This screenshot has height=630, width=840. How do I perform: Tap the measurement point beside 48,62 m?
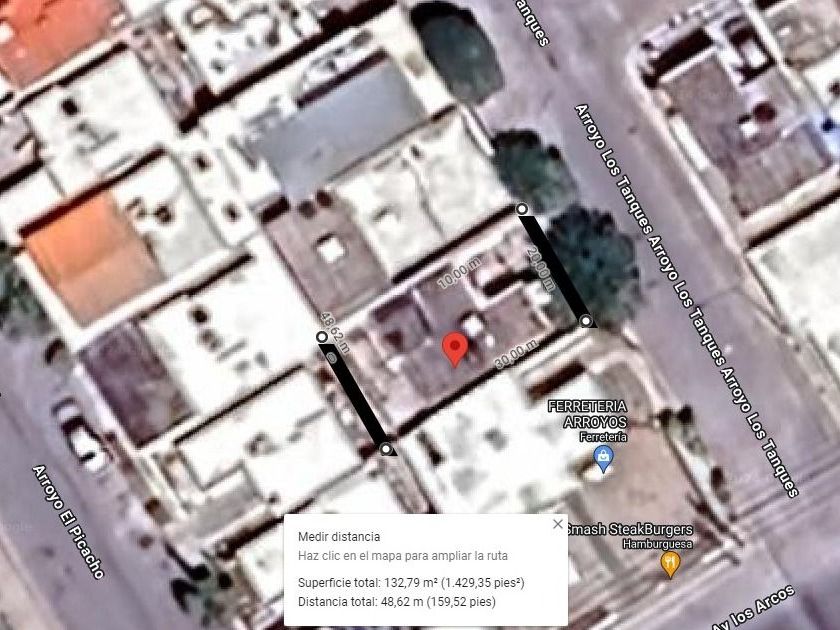[322, 337]
